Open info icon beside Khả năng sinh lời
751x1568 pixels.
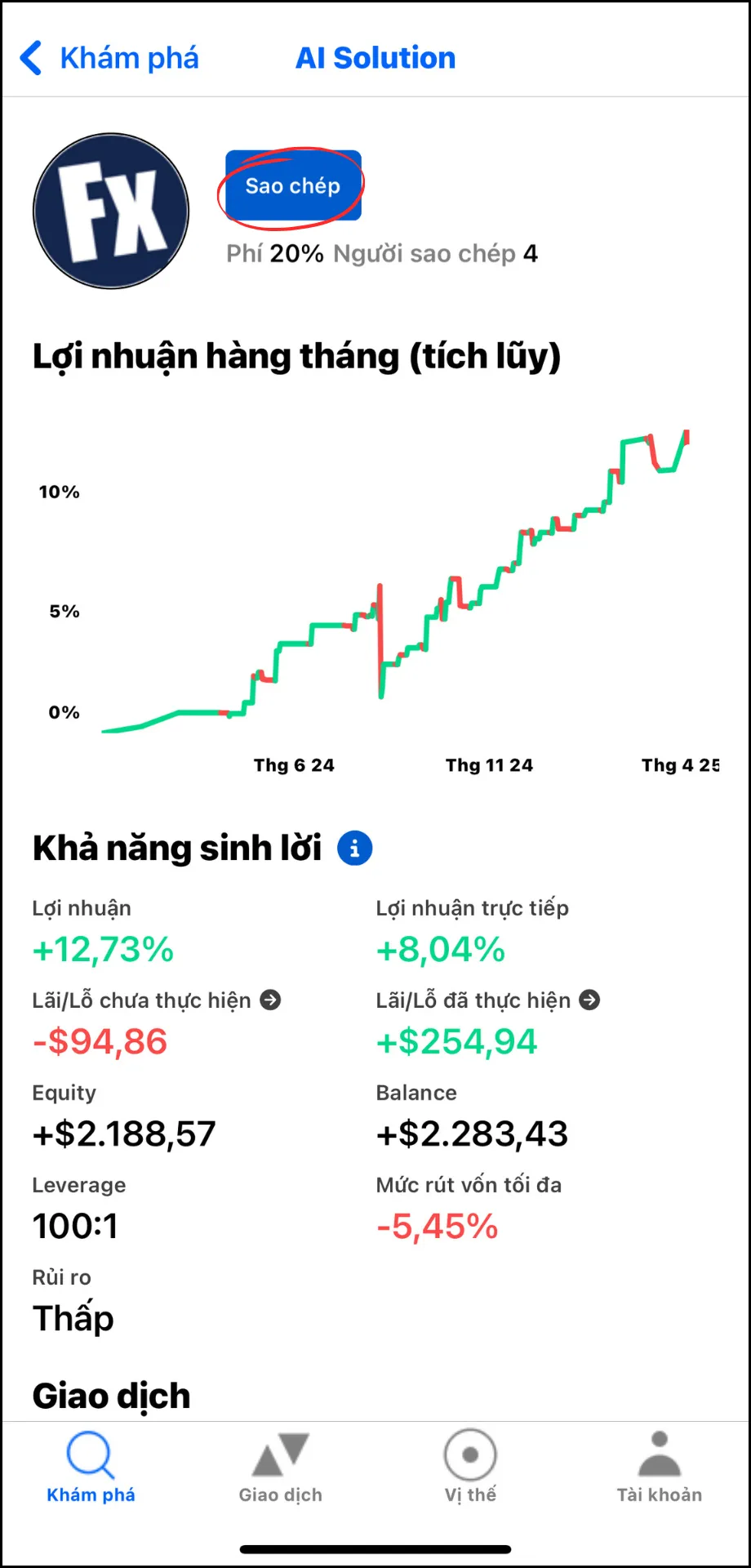pos(355,848)
